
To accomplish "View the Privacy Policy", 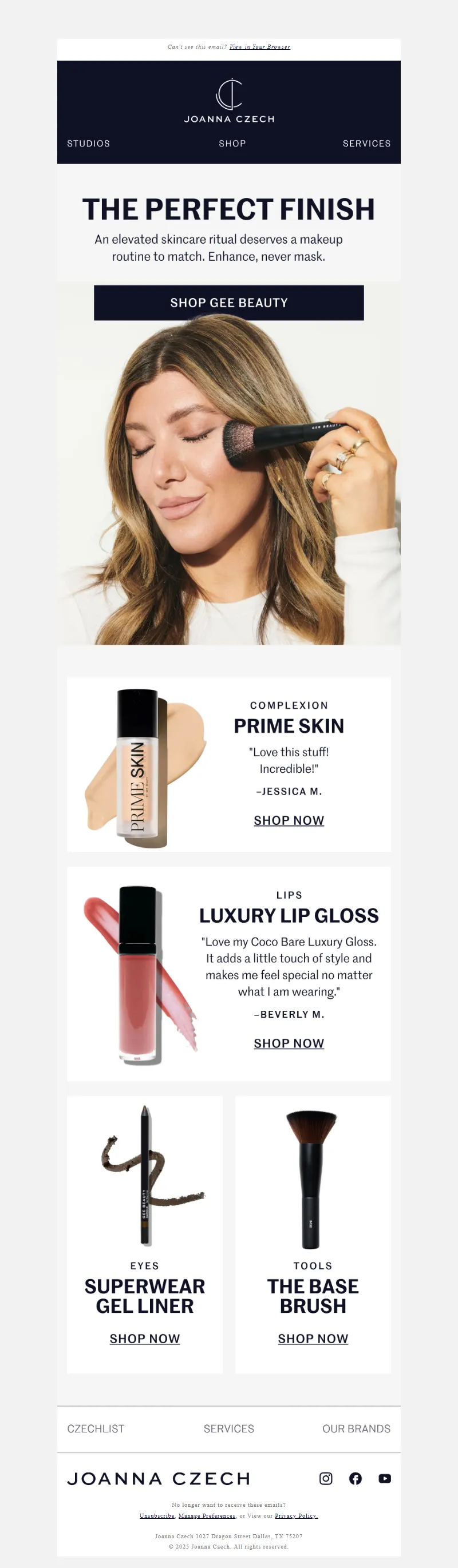I will click(296, 1515).
